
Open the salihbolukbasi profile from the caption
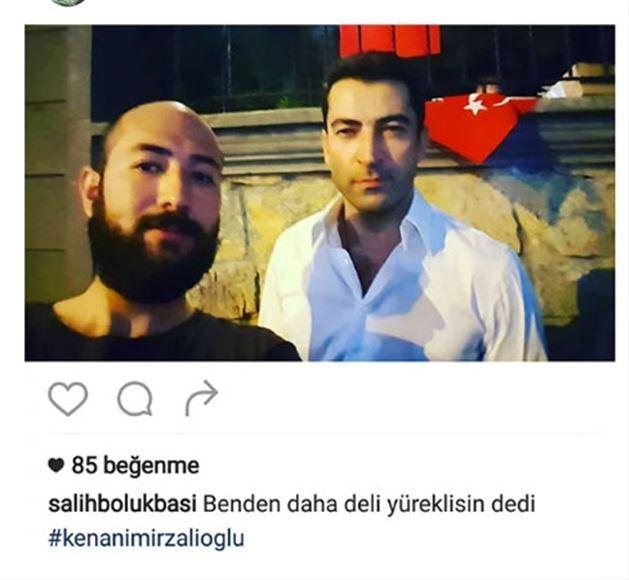[x=125, y=500]
